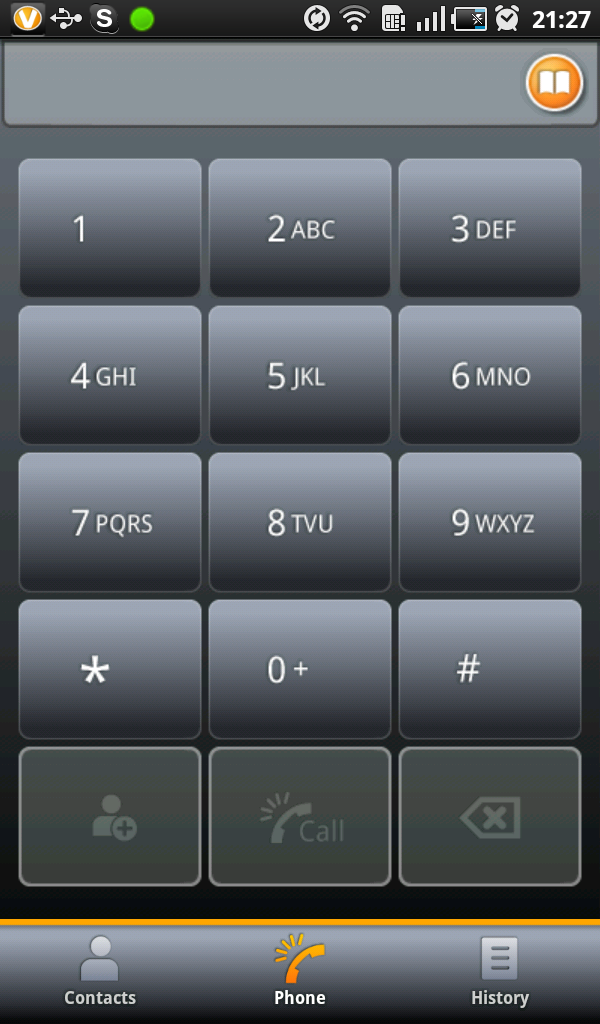Dial the 5 JKL key

pyautogui.click(x=300, y=376)
